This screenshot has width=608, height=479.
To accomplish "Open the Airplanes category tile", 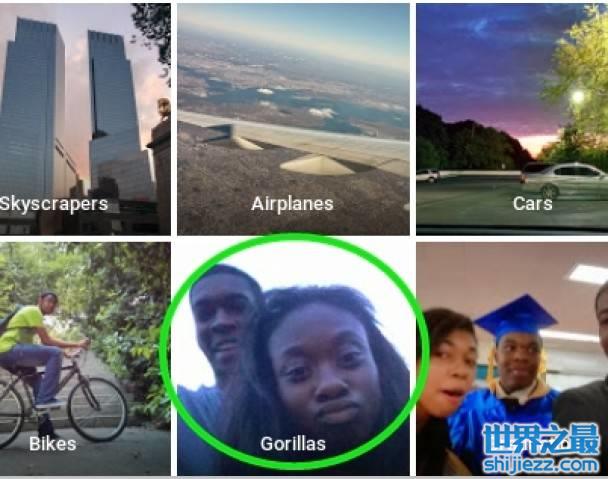I will 293,118.
